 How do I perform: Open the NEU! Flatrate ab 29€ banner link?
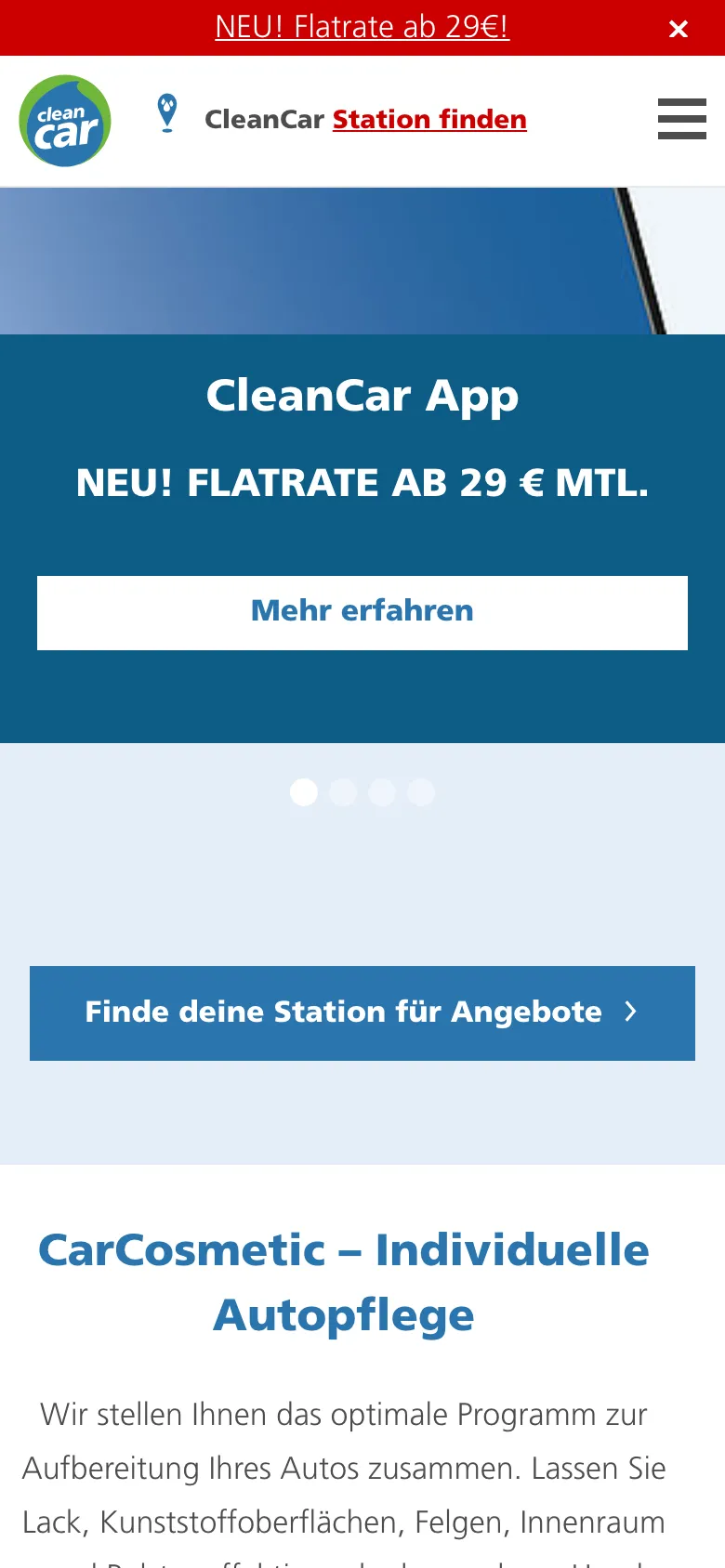click(x=362, y=27)
